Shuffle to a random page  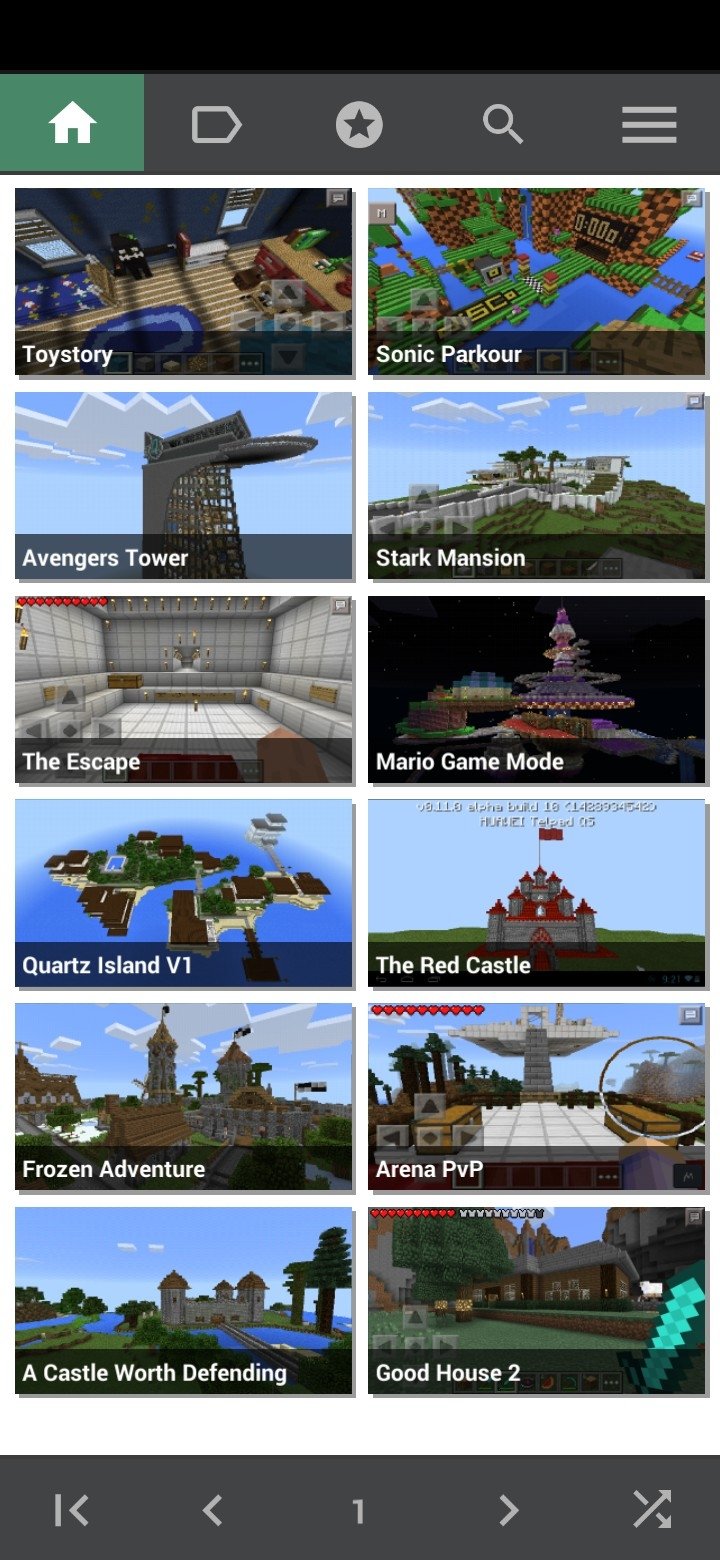(x=652, y=1509)
